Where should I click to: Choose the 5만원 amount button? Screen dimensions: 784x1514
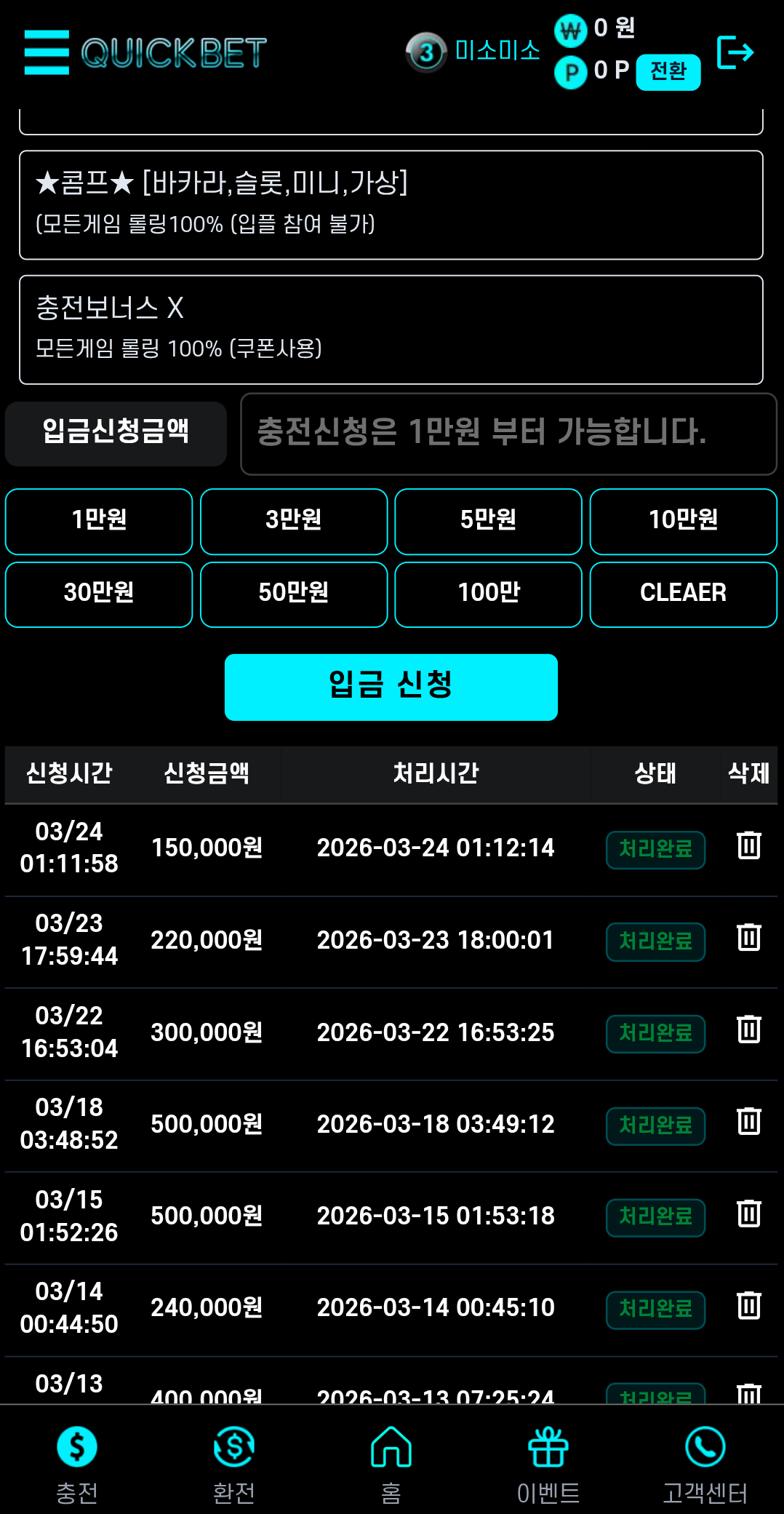point(488,521)
